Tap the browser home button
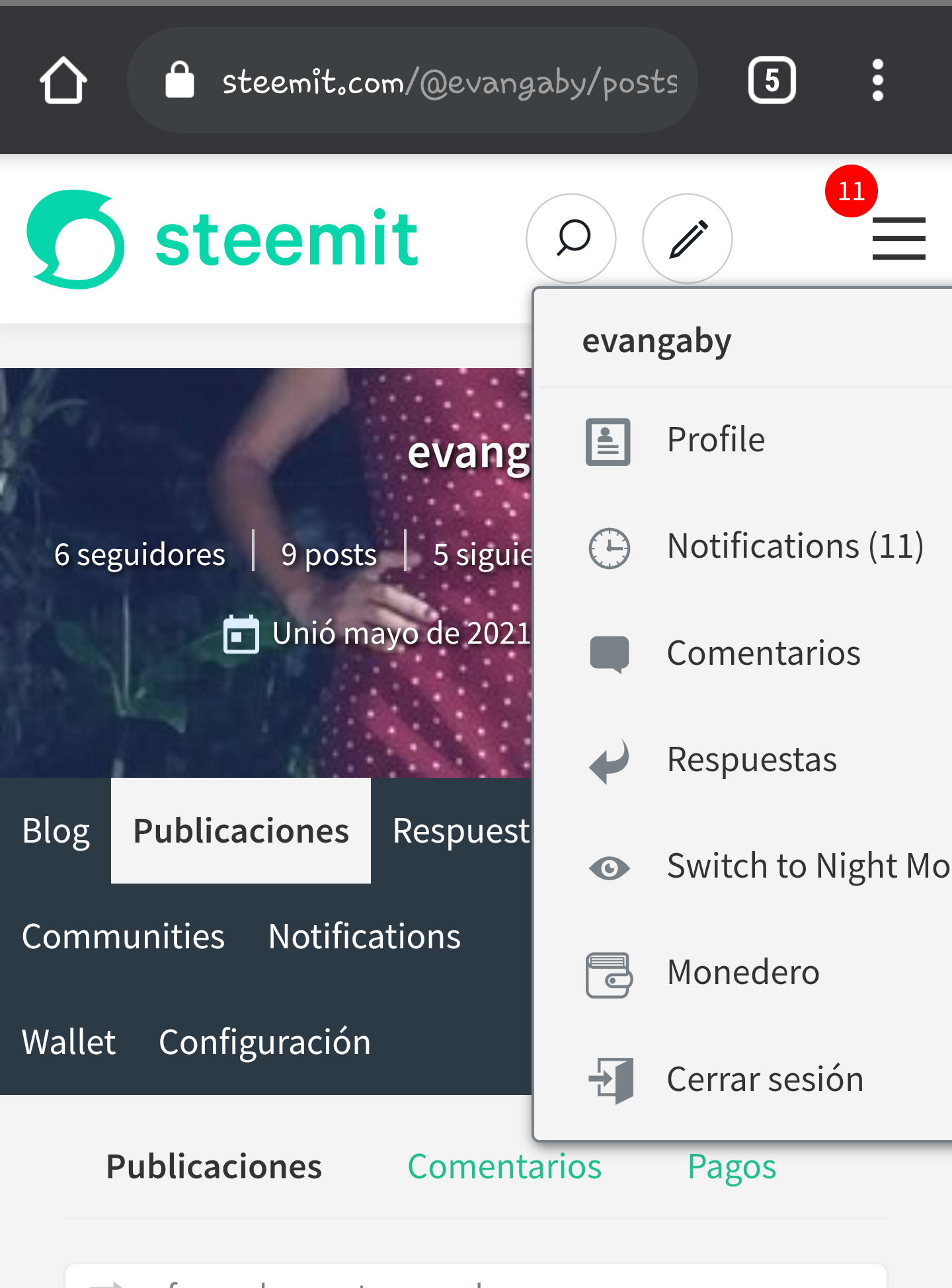Viewport: 952px width, 1288px height. click(63, 81)
